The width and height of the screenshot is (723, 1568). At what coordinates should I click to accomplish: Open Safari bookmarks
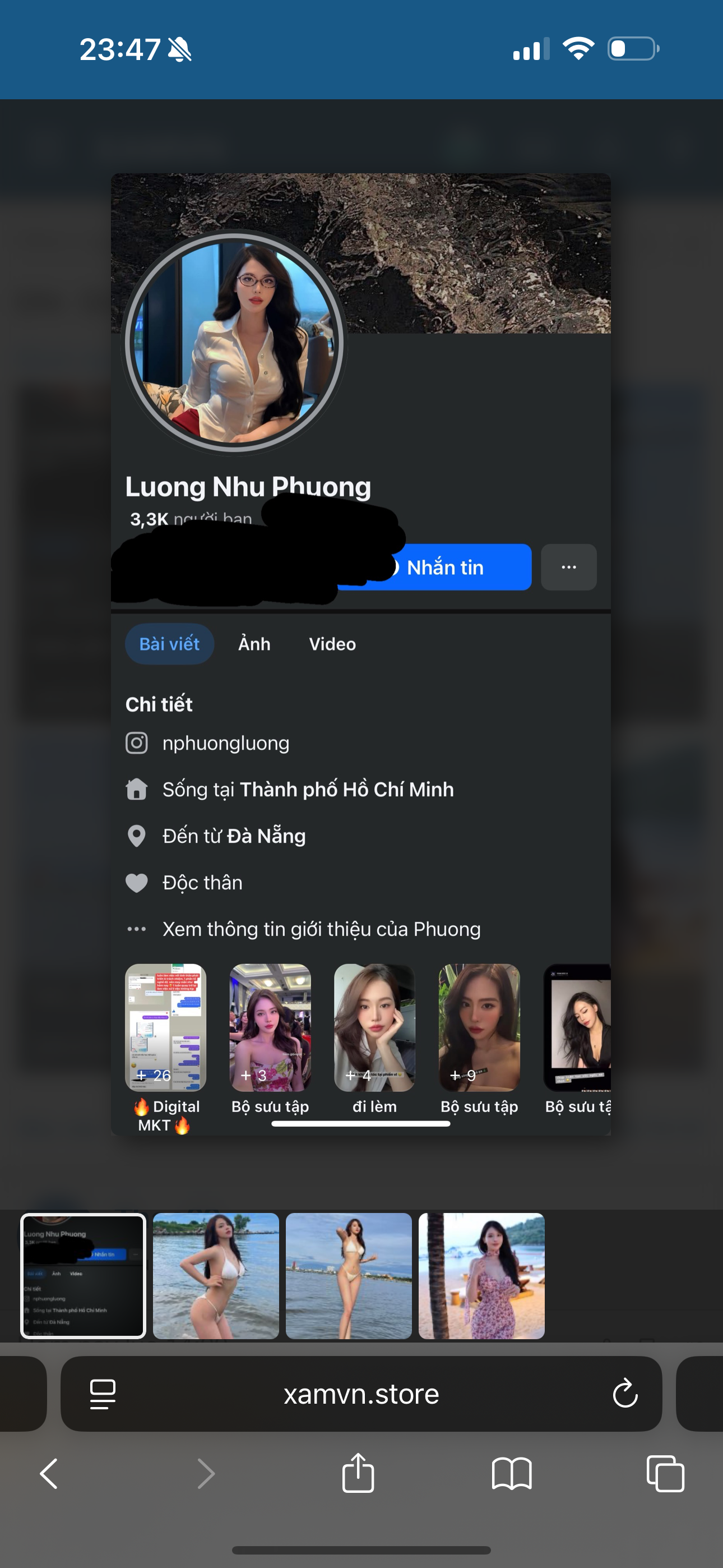point(512,1474)
